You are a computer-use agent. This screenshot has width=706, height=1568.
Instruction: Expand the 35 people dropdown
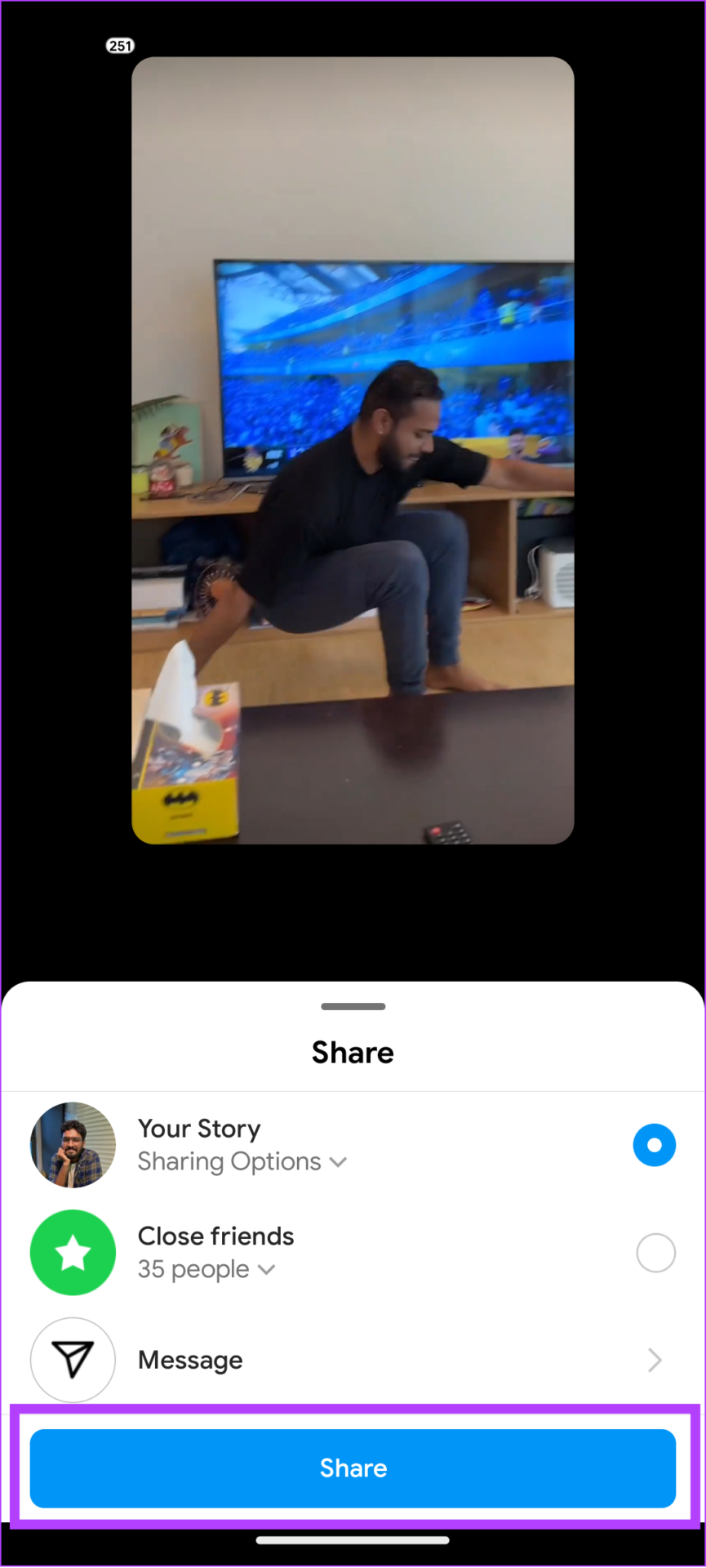pyautogui.click(x=206, y=1270)
